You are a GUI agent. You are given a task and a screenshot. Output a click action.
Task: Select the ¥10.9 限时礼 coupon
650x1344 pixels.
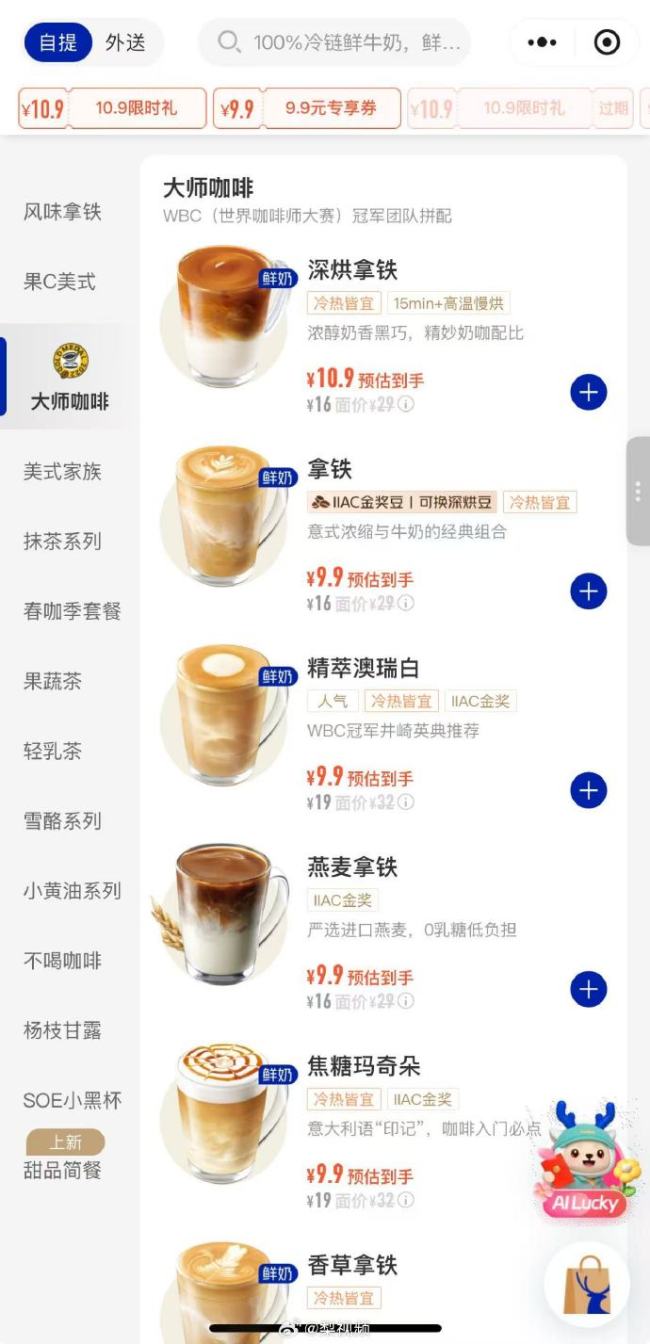(x=112, y=109)
